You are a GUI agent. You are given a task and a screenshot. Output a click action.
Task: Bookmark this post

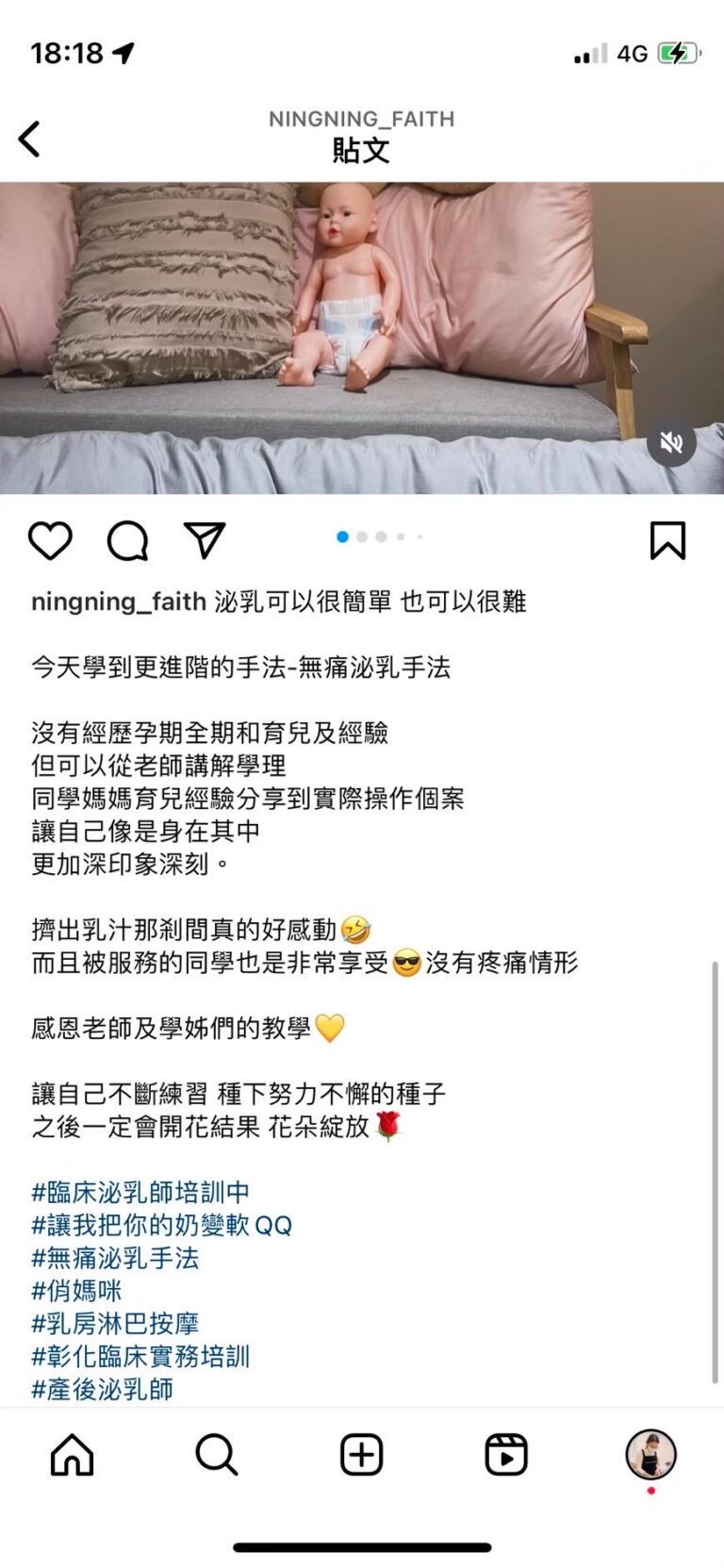tap(667, 540)
